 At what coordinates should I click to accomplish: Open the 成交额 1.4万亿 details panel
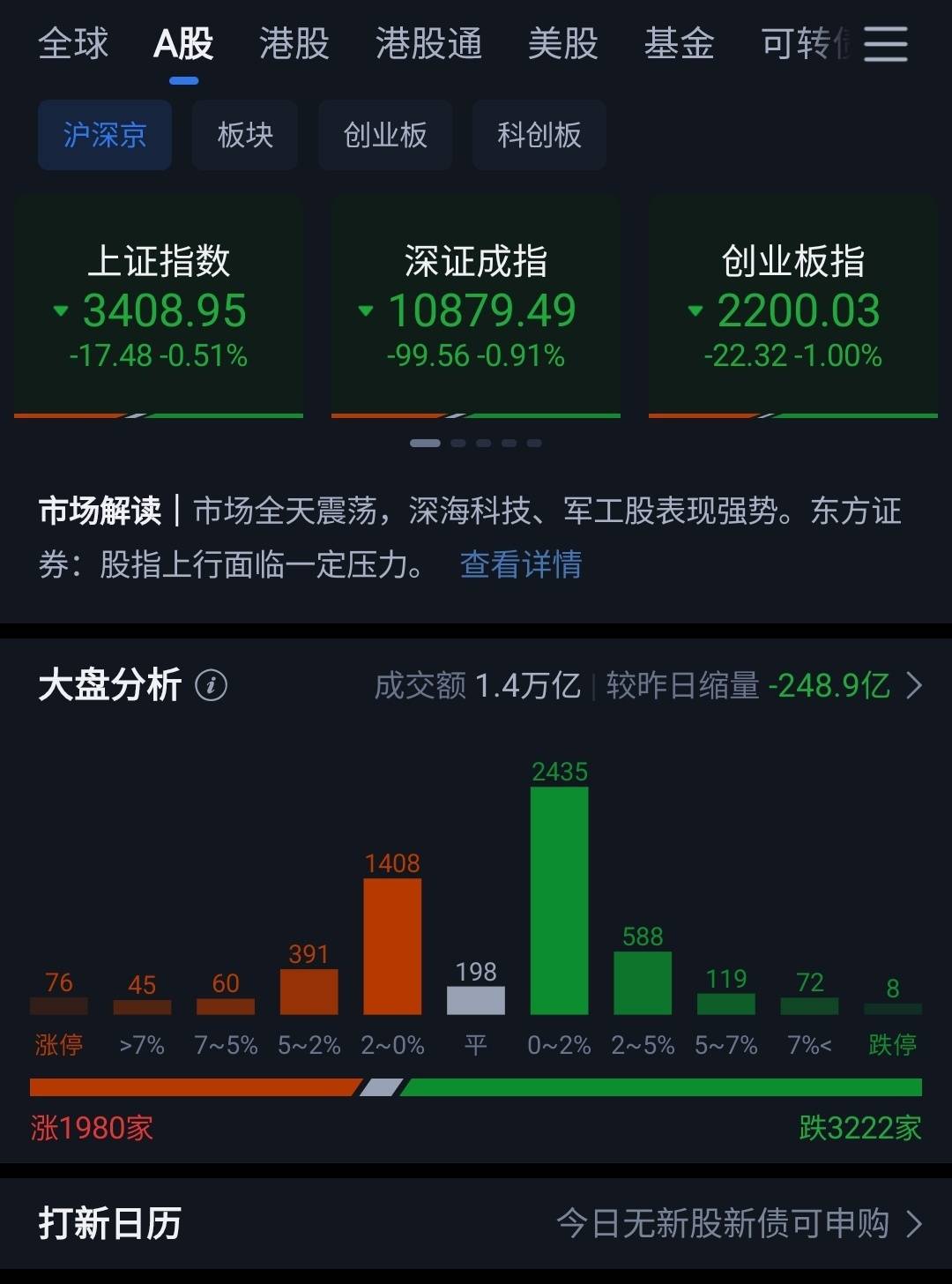[x=480, y=685]
